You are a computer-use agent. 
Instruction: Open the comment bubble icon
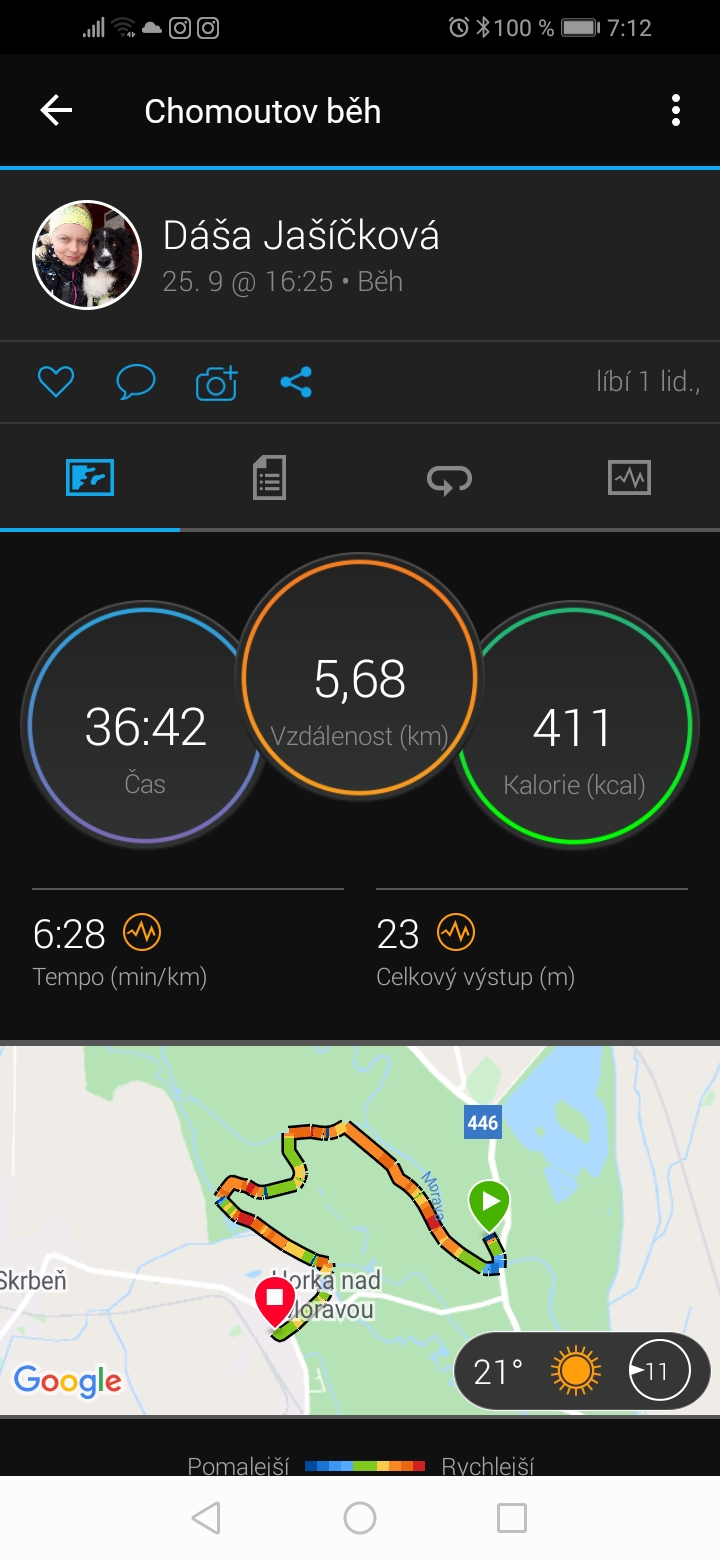pos(136,382)
